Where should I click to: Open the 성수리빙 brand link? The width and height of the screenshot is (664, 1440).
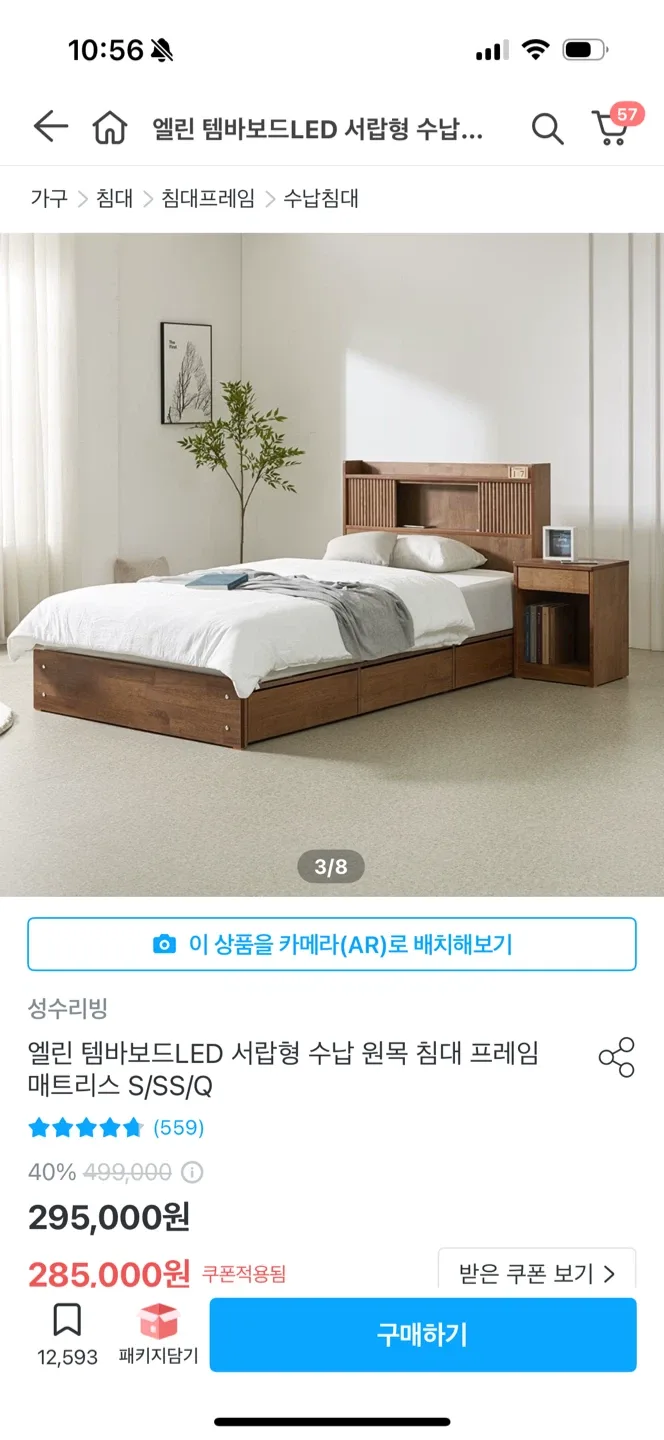[68, 1007]
